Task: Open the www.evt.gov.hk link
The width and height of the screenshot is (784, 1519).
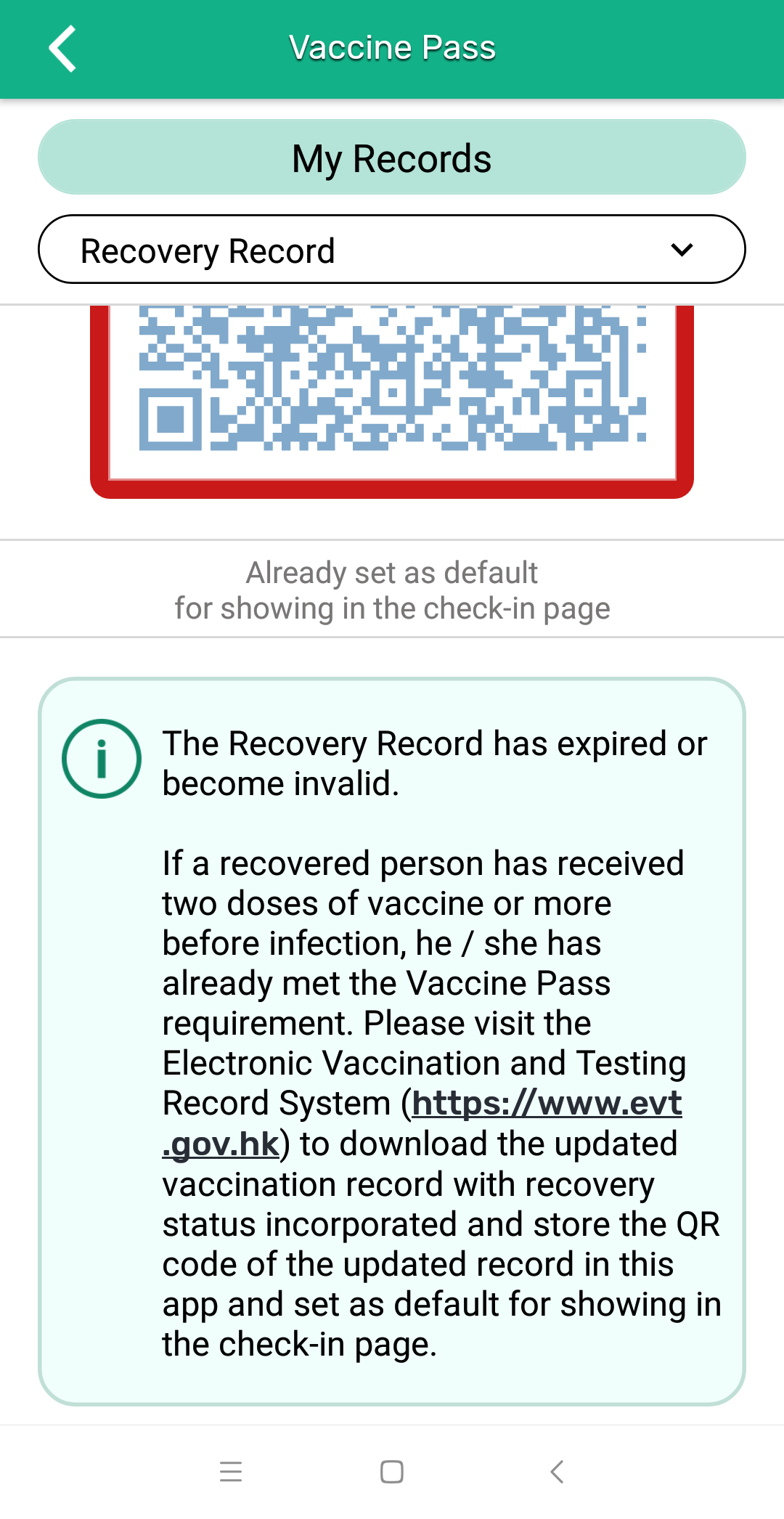Action: (422, 1123)
